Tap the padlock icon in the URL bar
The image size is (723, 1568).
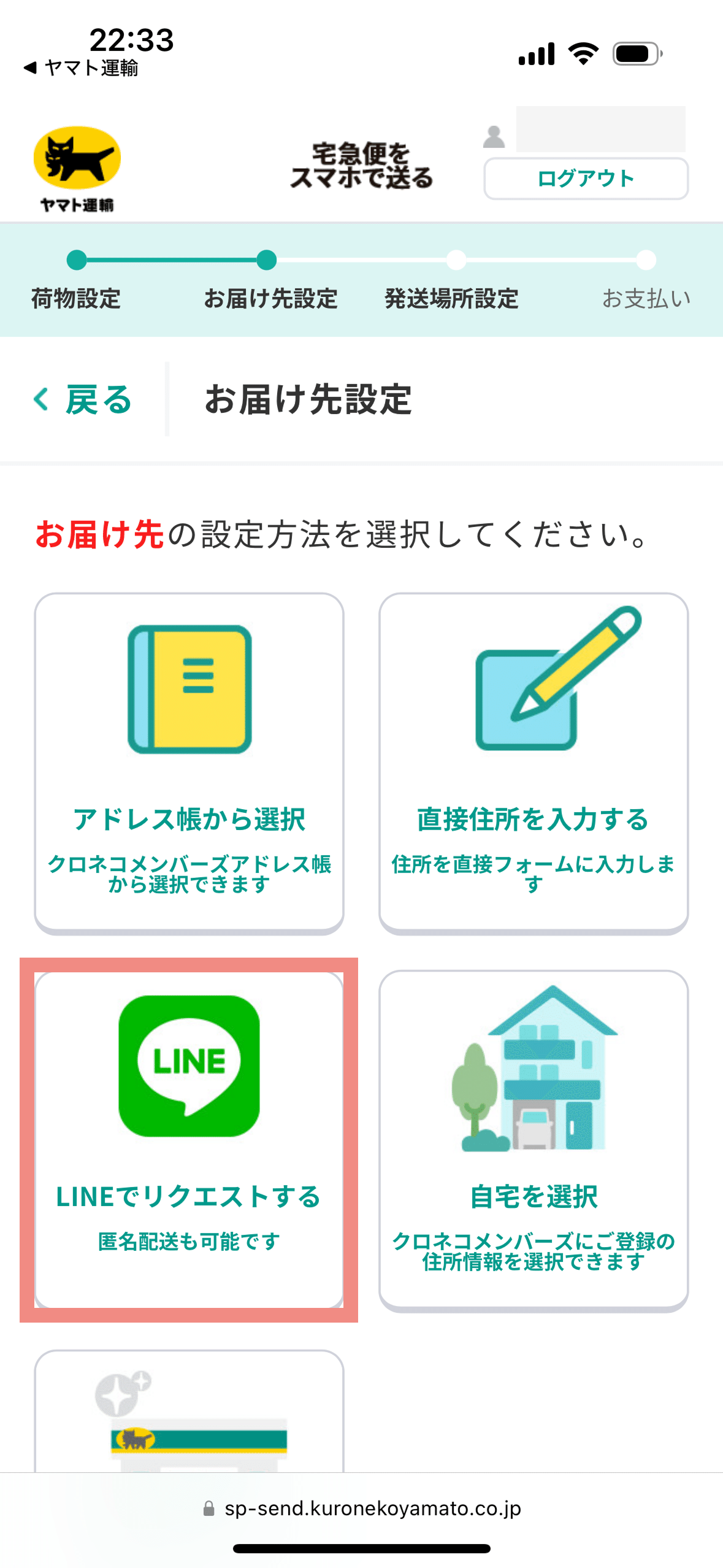tap(208, 1508)
